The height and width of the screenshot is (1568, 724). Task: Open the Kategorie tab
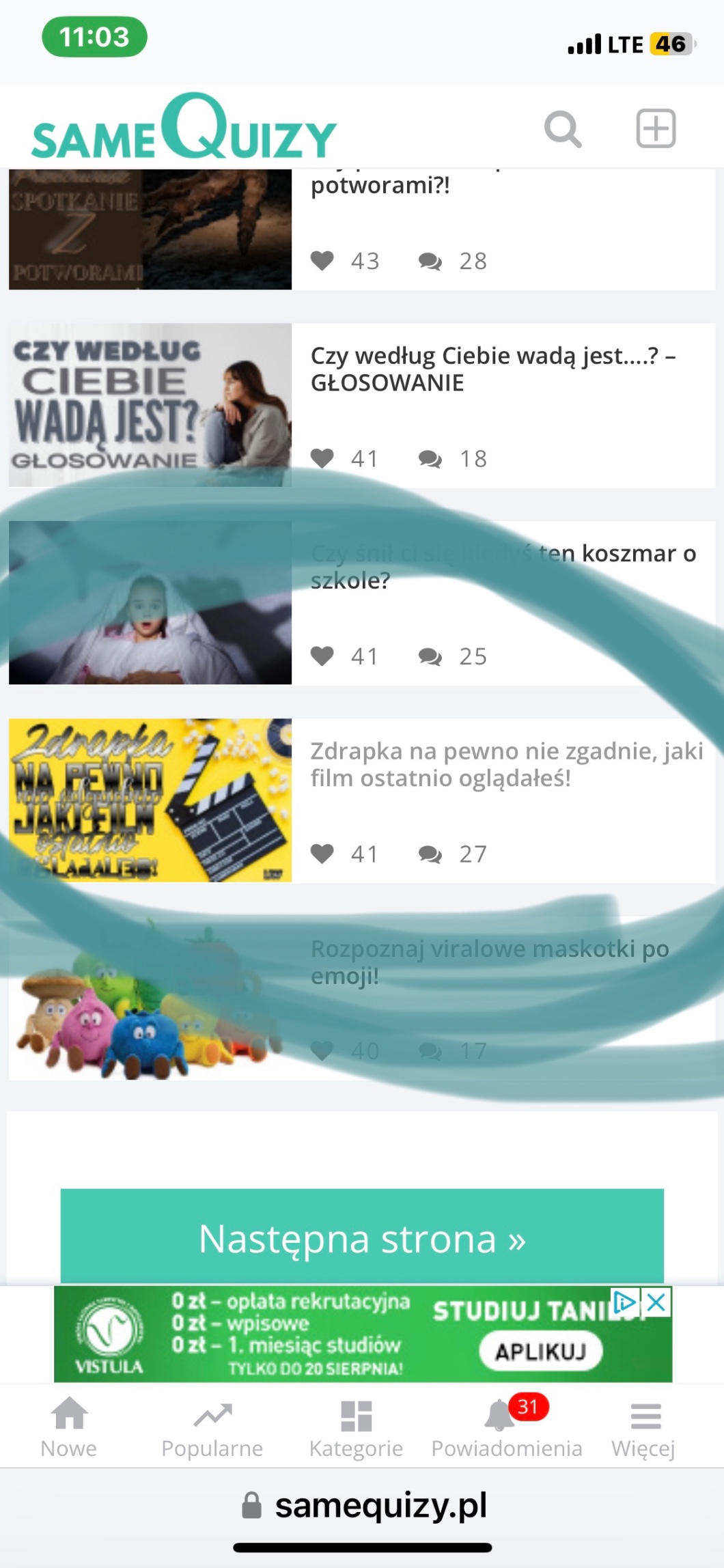(356, 1427)
